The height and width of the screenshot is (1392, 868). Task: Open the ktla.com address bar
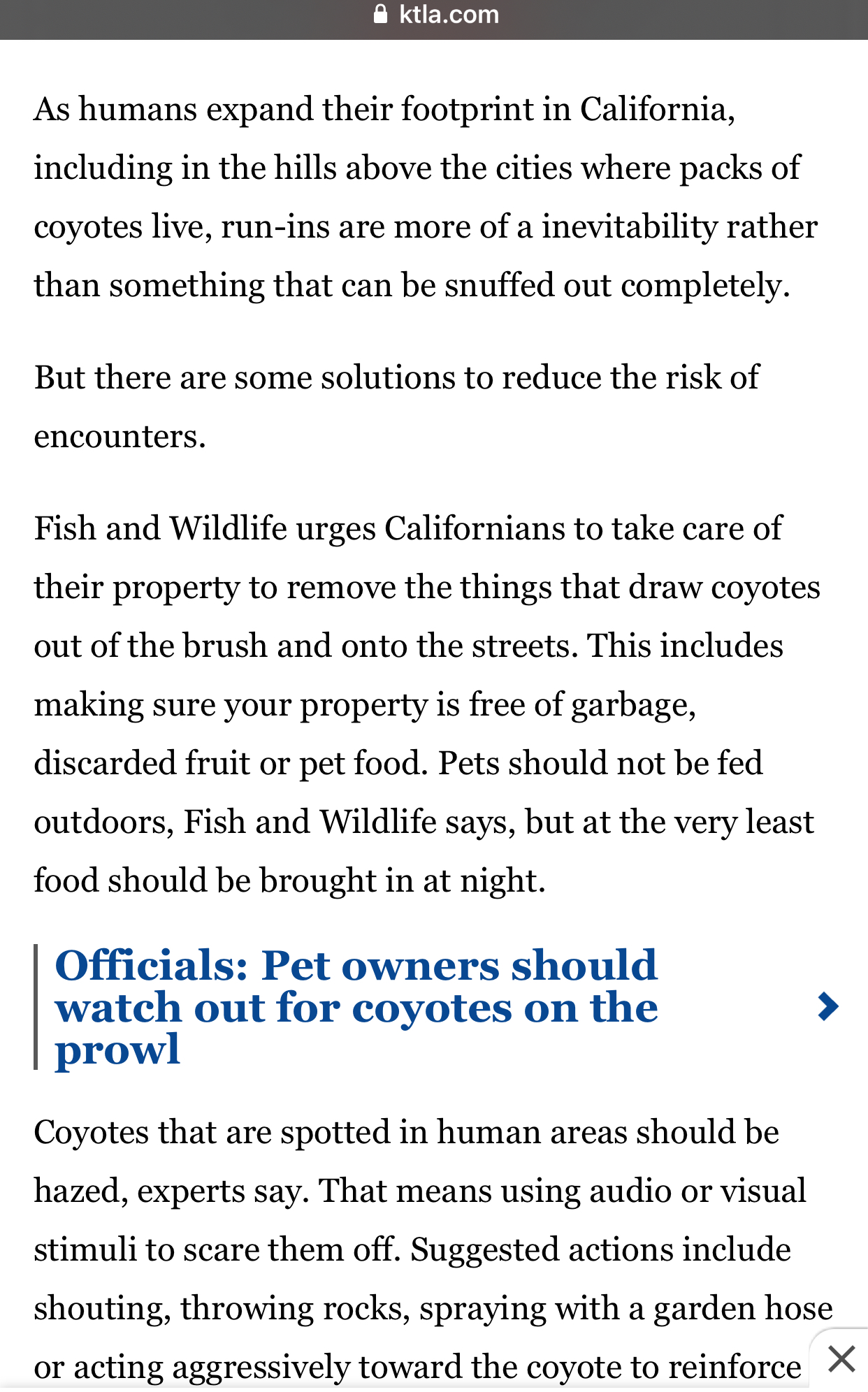(436, 15)
